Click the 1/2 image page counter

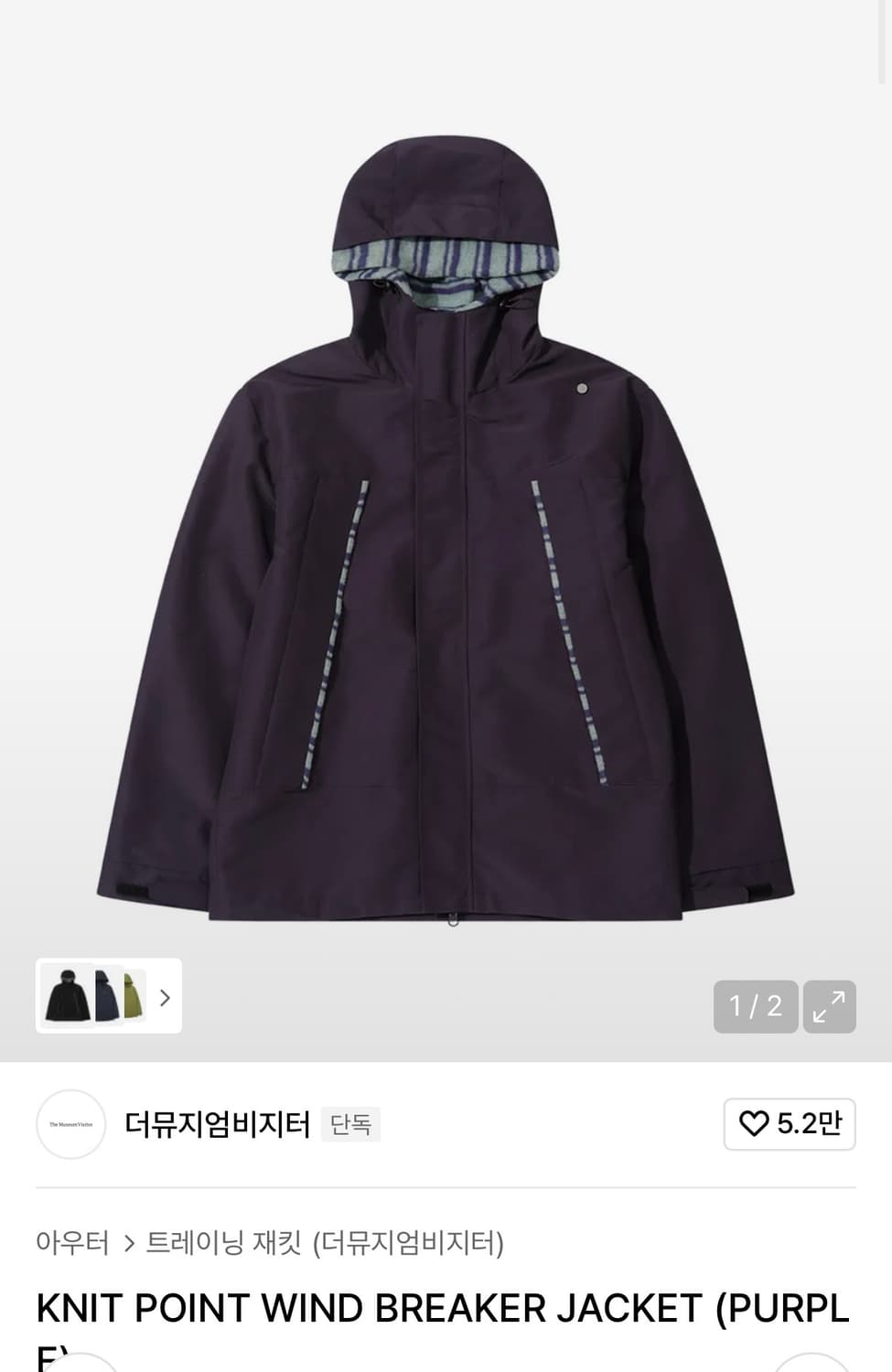[755, 1006]
